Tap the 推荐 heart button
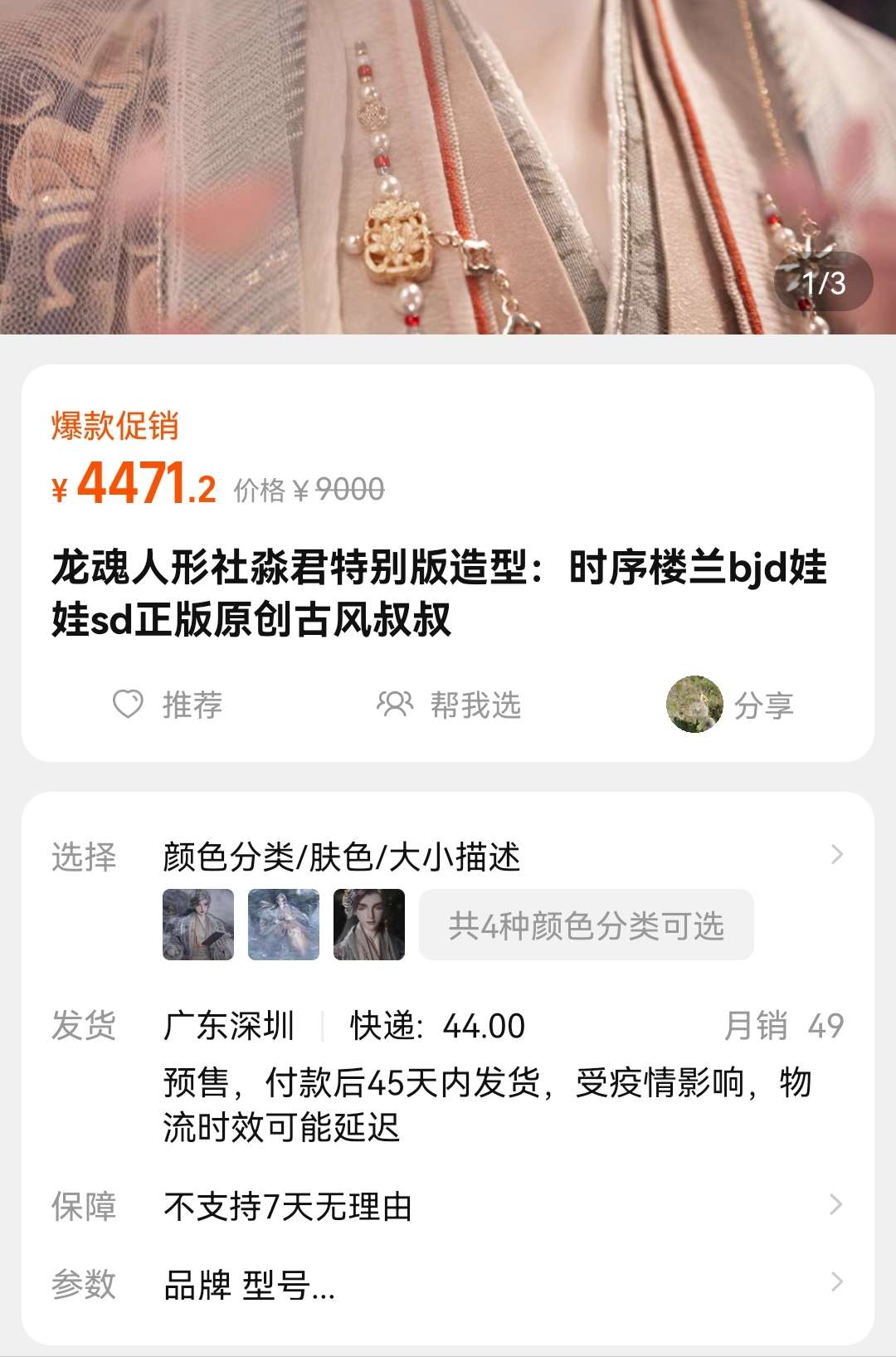The image size is (896, 1357). 168,705
